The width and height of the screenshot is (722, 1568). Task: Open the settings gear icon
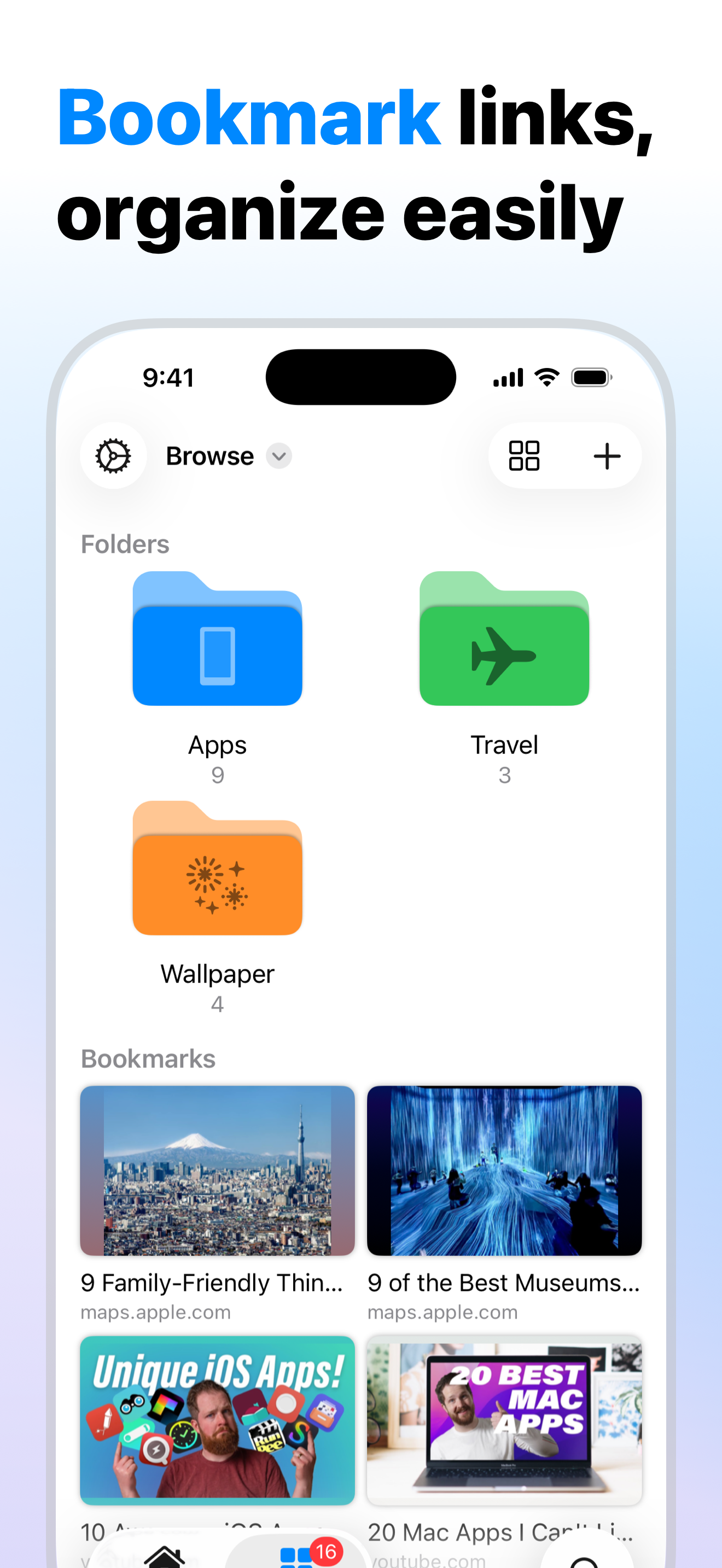113,455
